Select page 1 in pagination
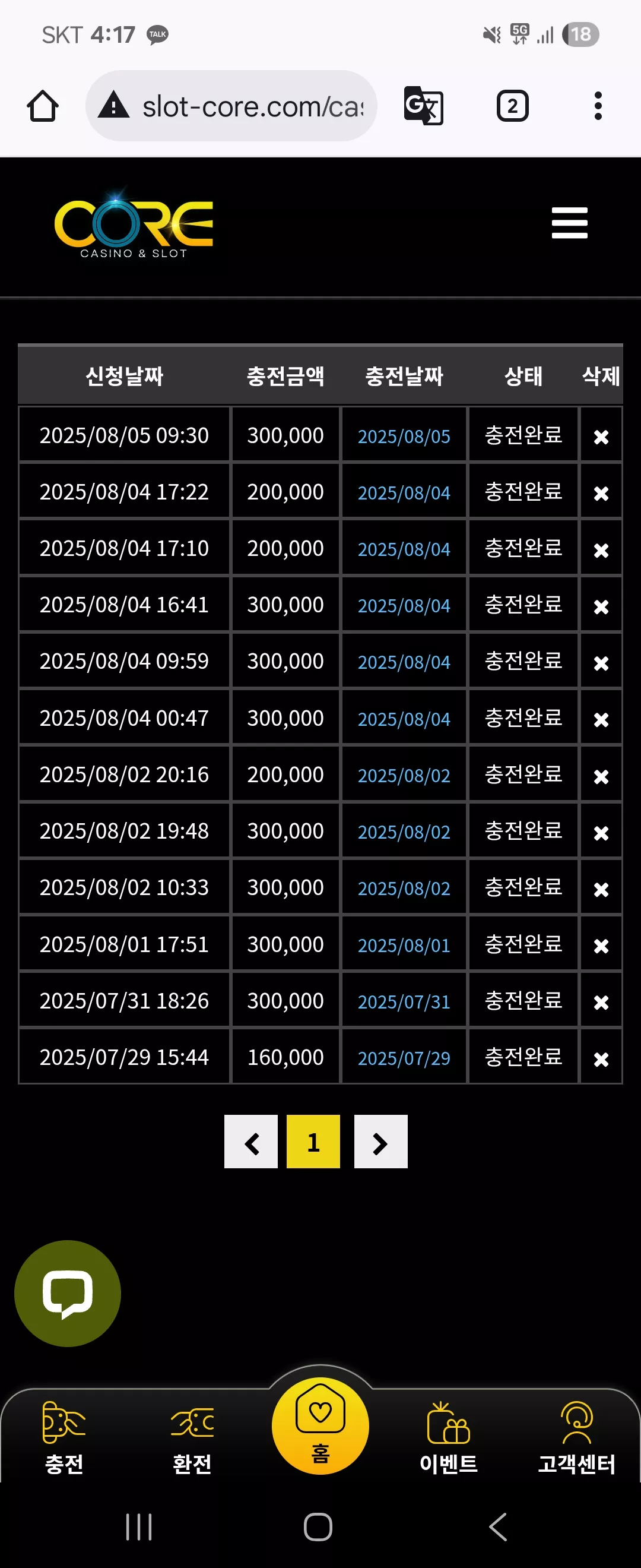 pyautogui.click(x=313, y=1142)
